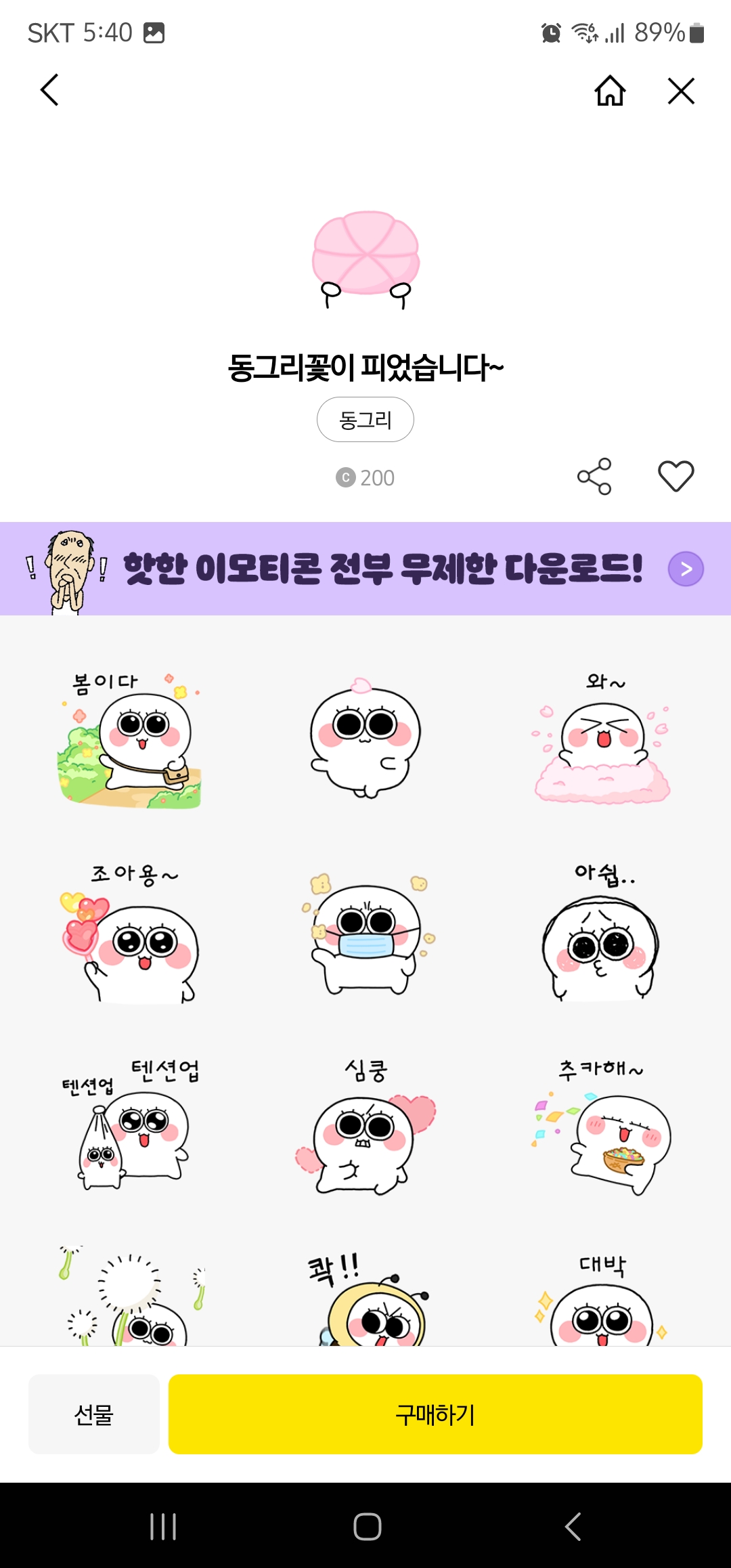Close this emoticon page
The height and width of the screenshot is (1568, 731).
[x=681, y=91]
